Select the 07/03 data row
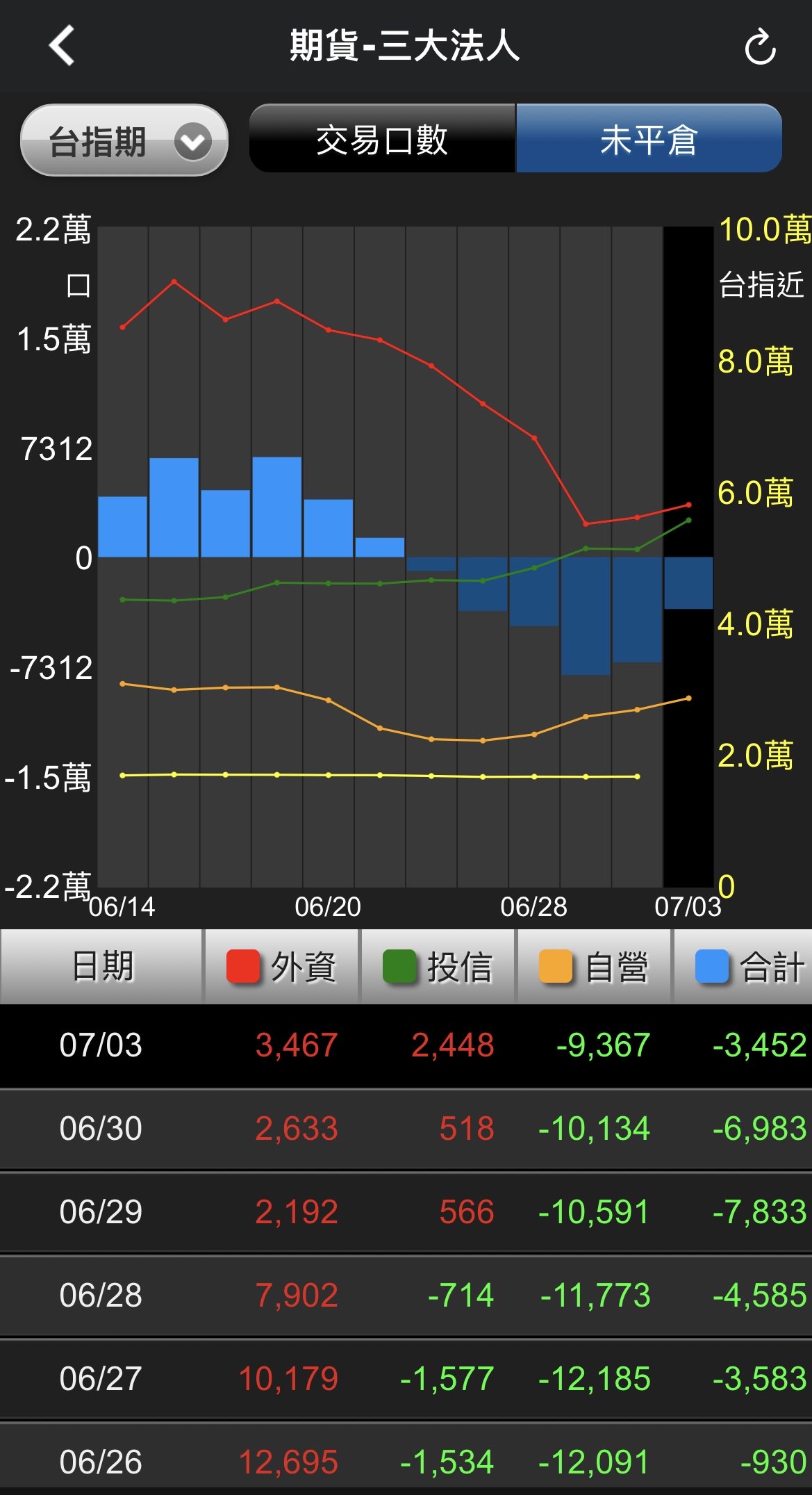The height and width of the screenshot is (1495, 812). pos(406,1045)
